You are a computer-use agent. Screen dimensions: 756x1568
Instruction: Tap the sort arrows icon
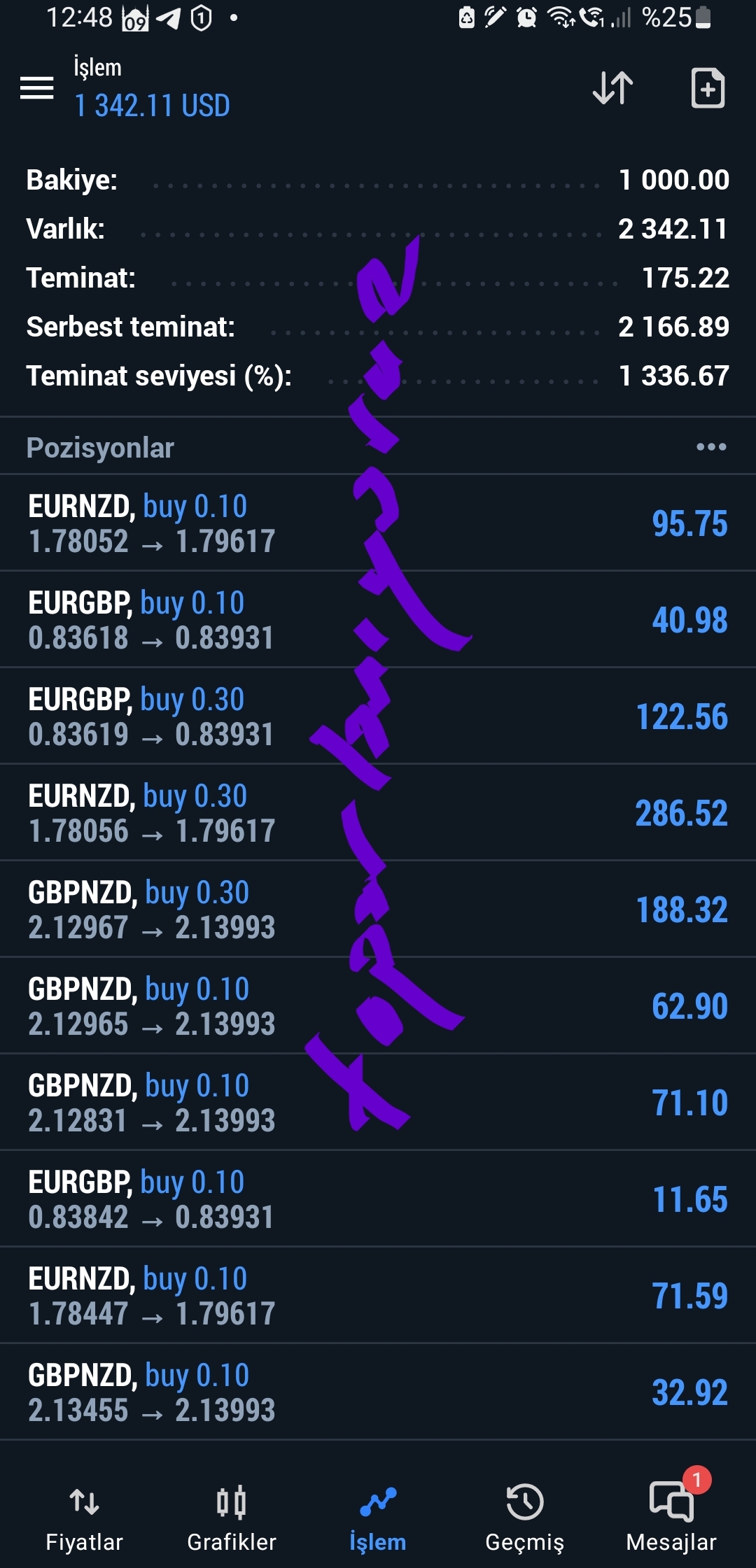coord(612,88)
